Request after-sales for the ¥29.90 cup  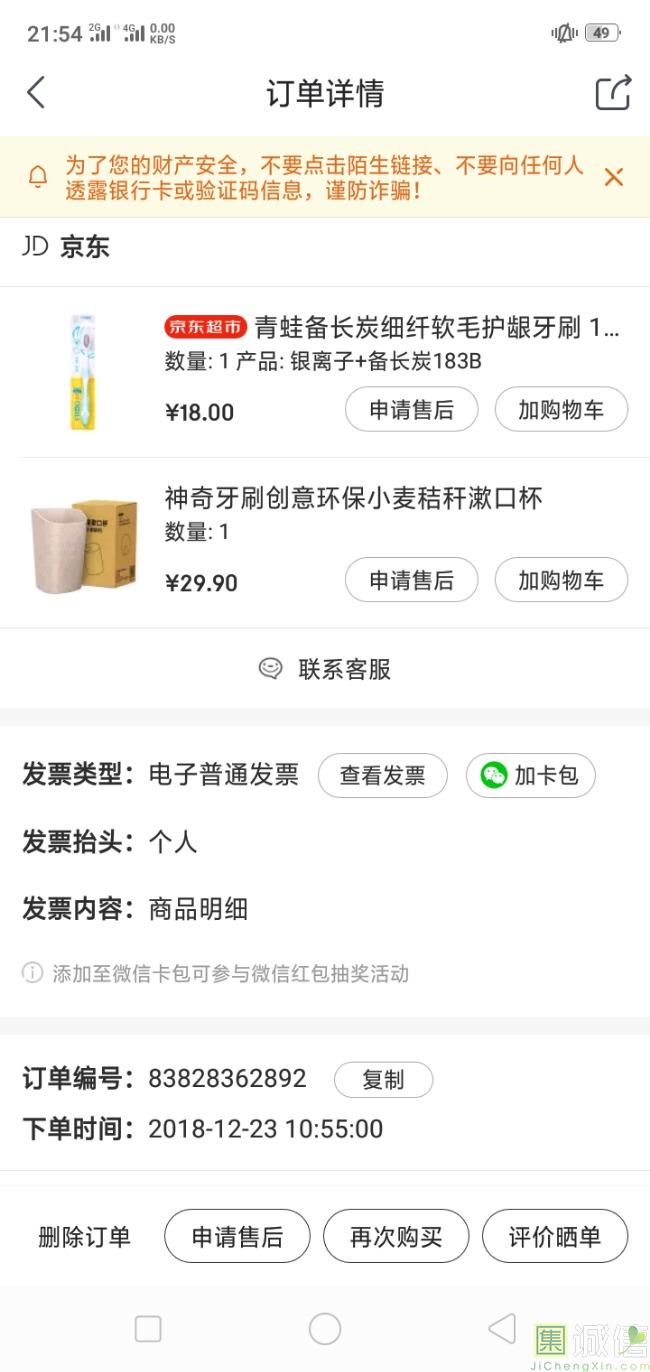(411, 580)
